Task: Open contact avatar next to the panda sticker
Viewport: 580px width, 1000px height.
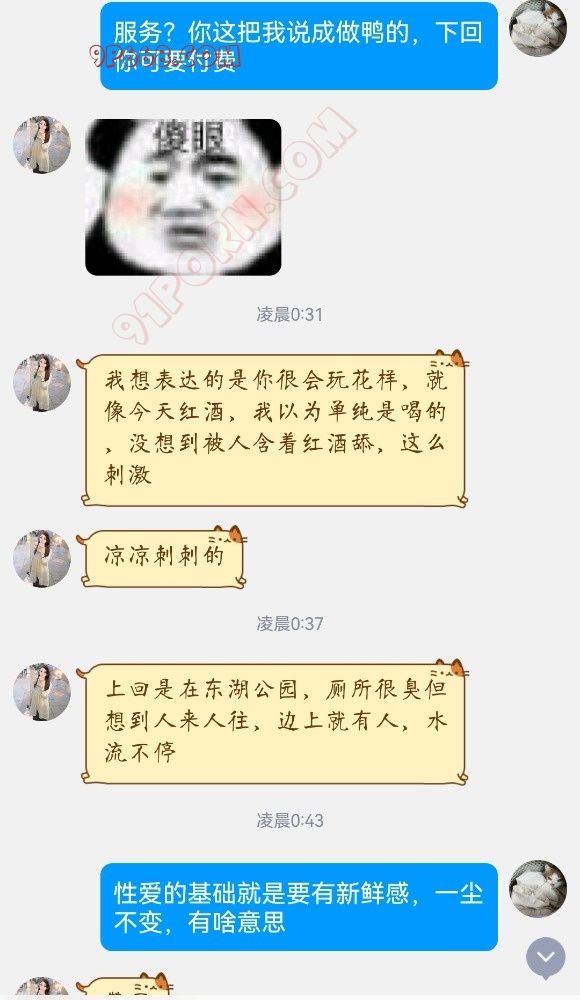Action: coord(42,145)
